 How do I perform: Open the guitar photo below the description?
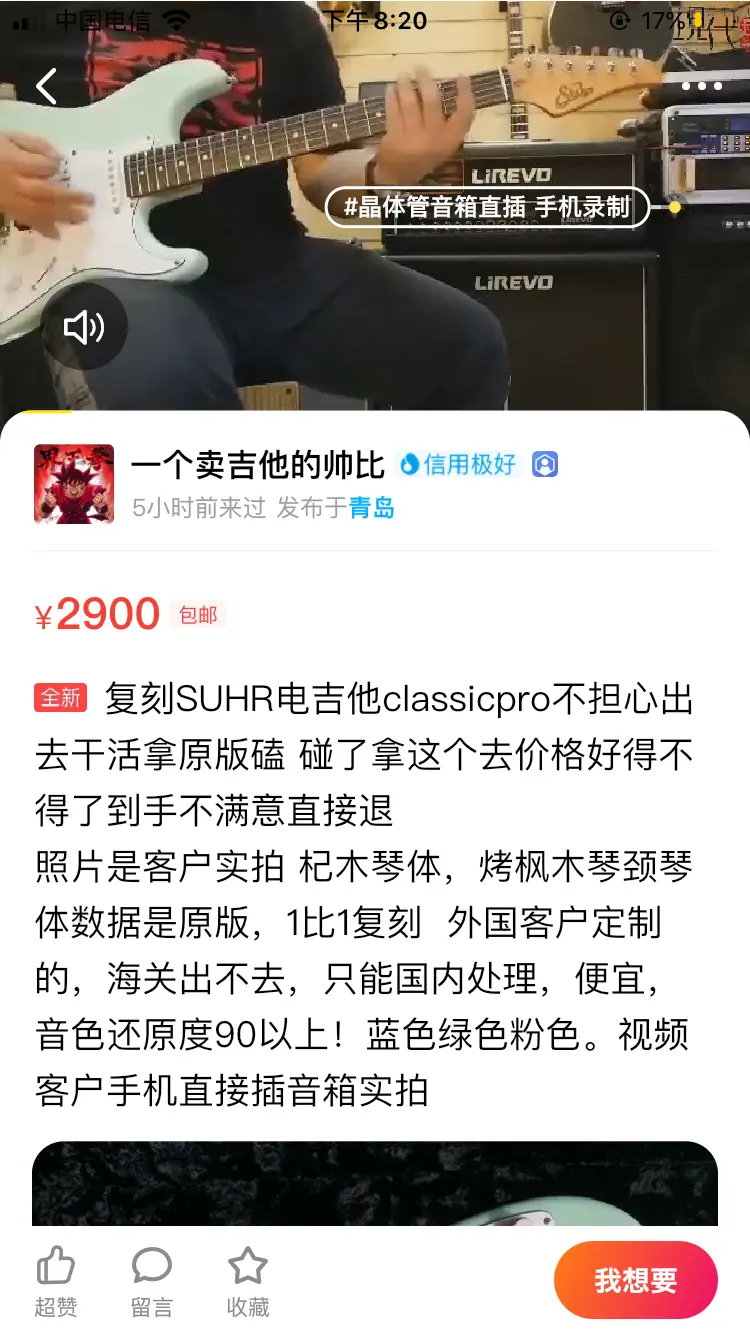point(375,1185)
